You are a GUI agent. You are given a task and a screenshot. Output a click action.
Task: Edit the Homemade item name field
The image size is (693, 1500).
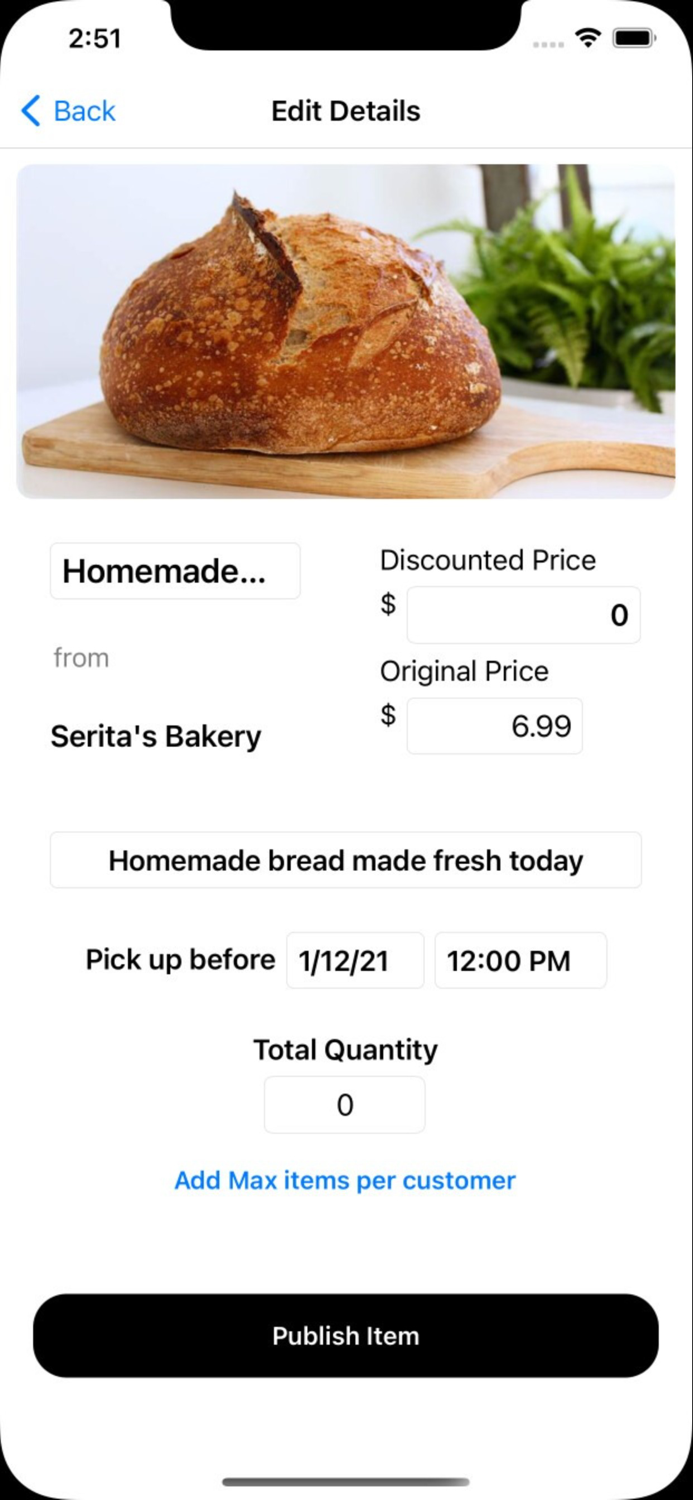point(175,571)
